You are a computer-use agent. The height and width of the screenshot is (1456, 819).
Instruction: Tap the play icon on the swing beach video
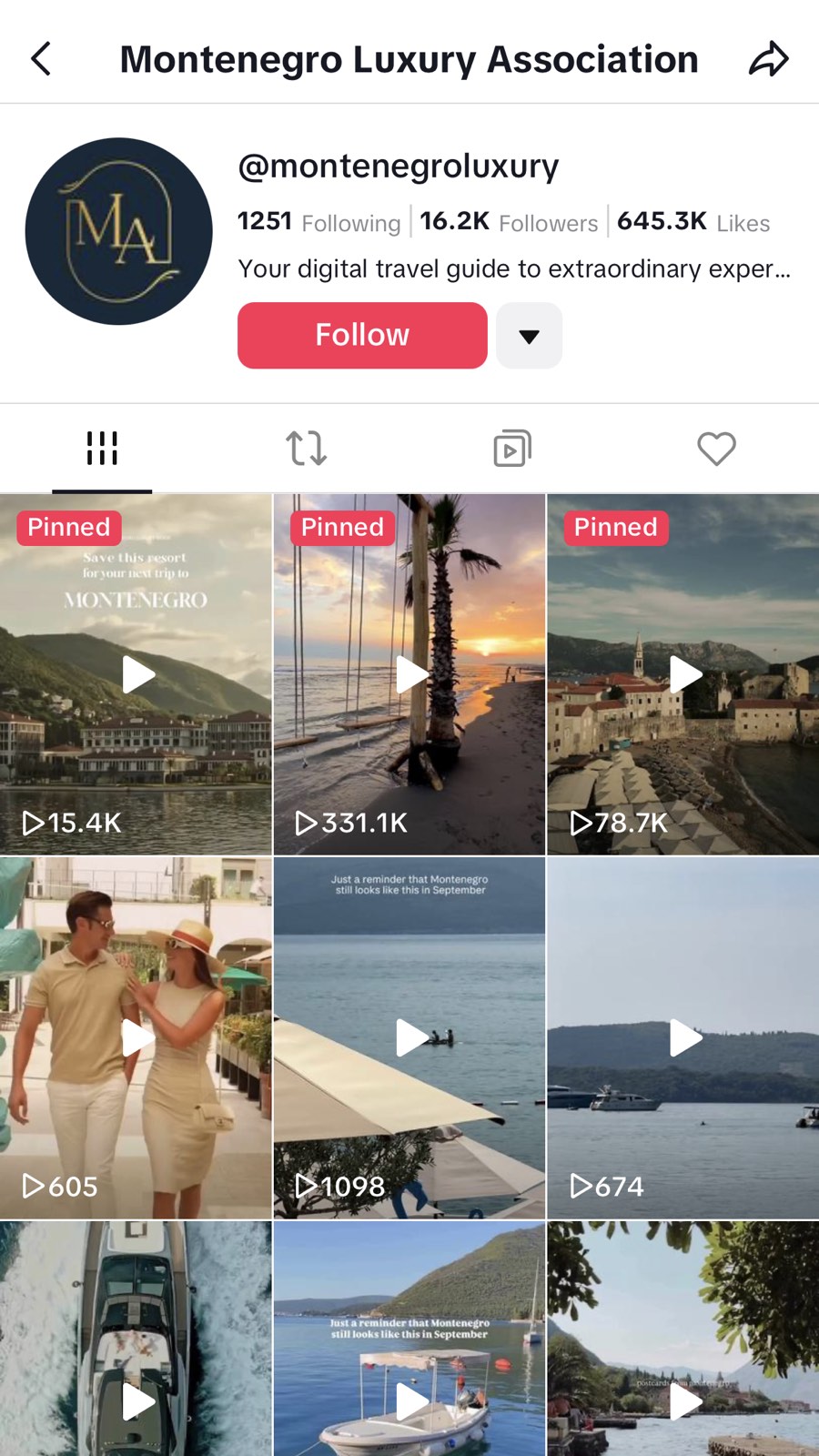[x=409, y=673]
